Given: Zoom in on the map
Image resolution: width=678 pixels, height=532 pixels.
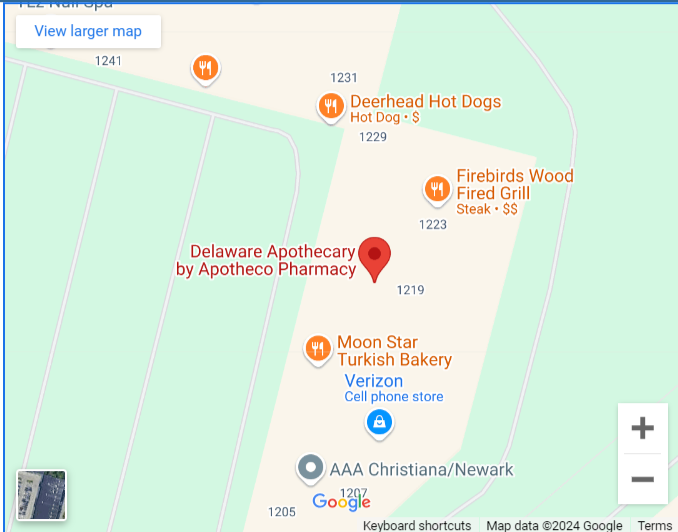Looking at the screenshot, I should pos(642,429).
